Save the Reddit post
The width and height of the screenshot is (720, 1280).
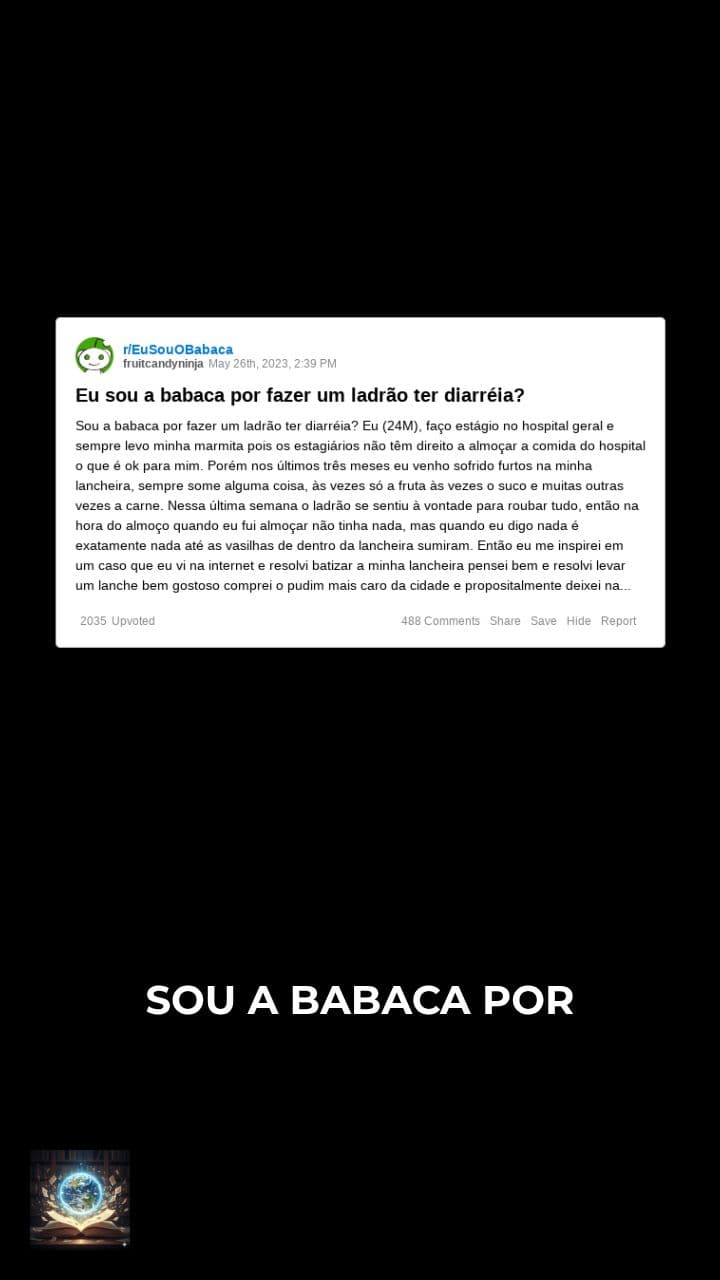pos(543,621)
